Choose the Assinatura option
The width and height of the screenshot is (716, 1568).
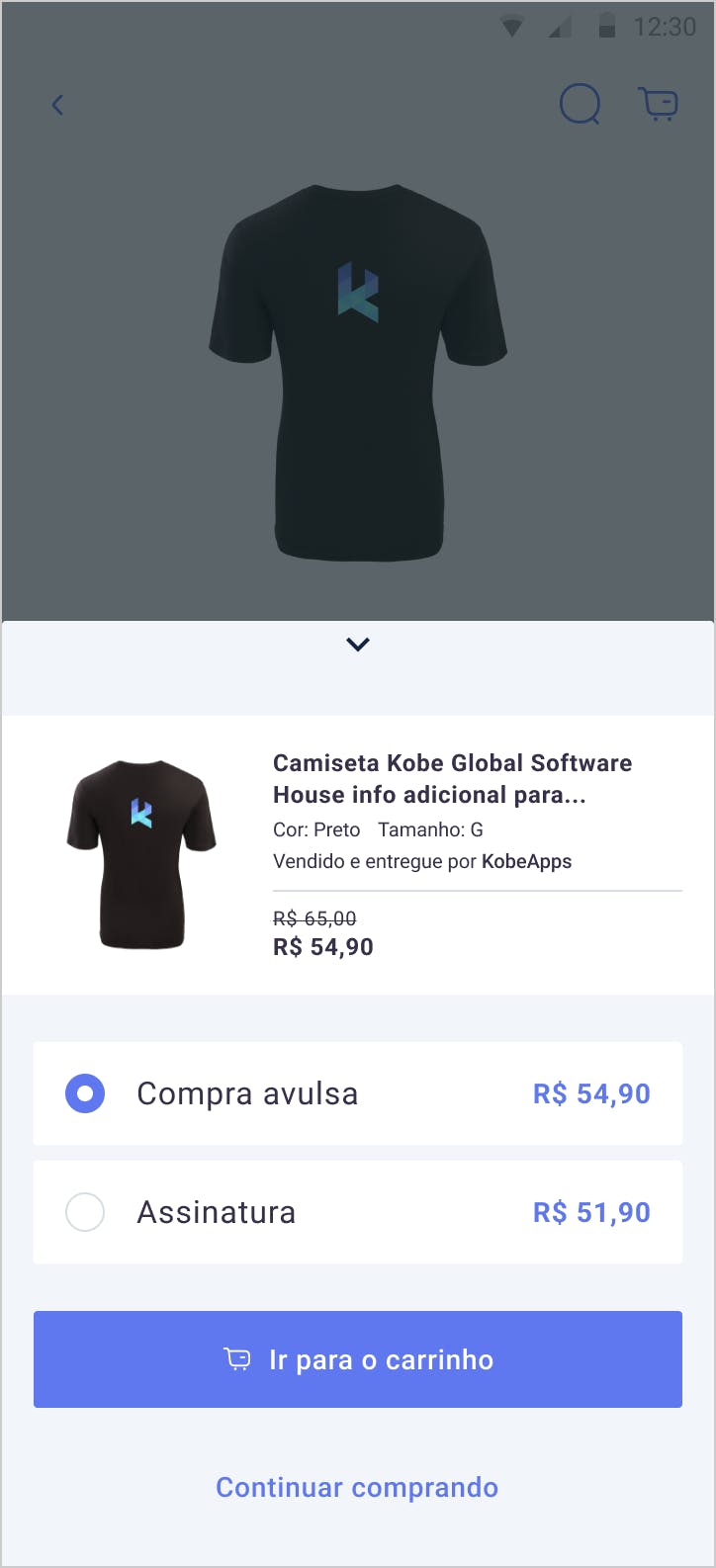click(85, 1212)
